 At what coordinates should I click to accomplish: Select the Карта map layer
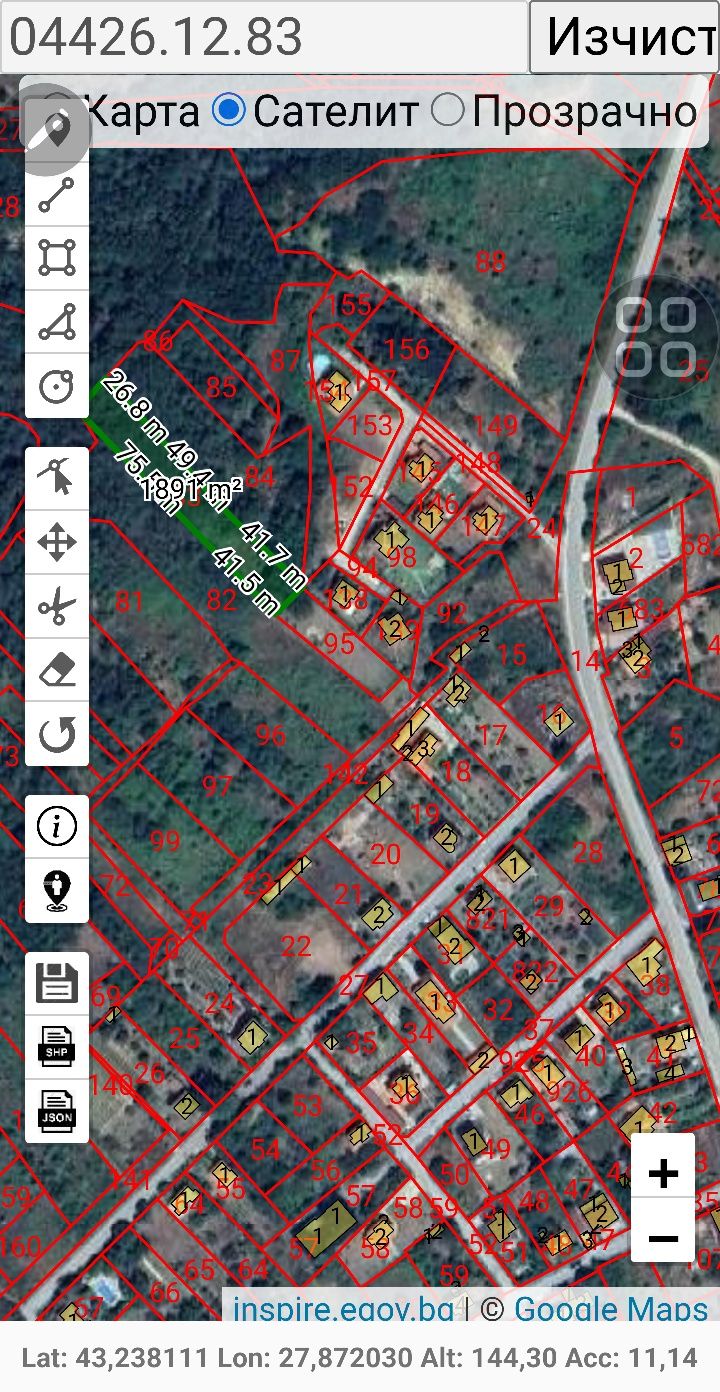coord(62,110)
